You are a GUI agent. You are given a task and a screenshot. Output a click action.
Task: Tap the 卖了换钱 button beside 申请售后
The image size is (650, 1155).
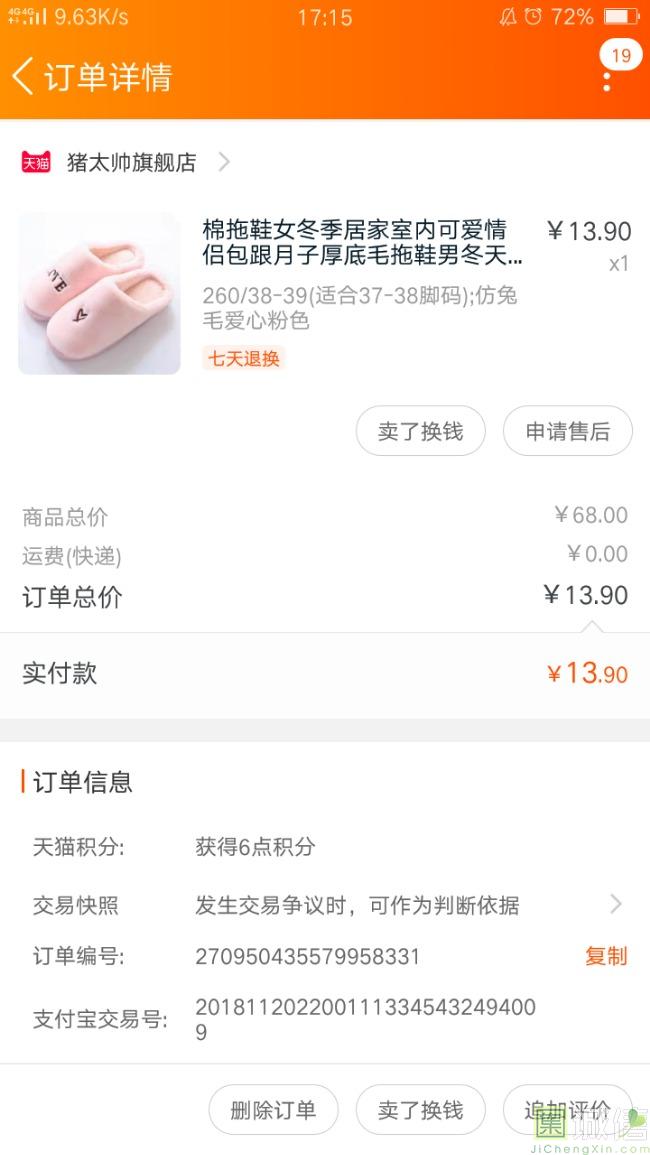pos(420,431)
